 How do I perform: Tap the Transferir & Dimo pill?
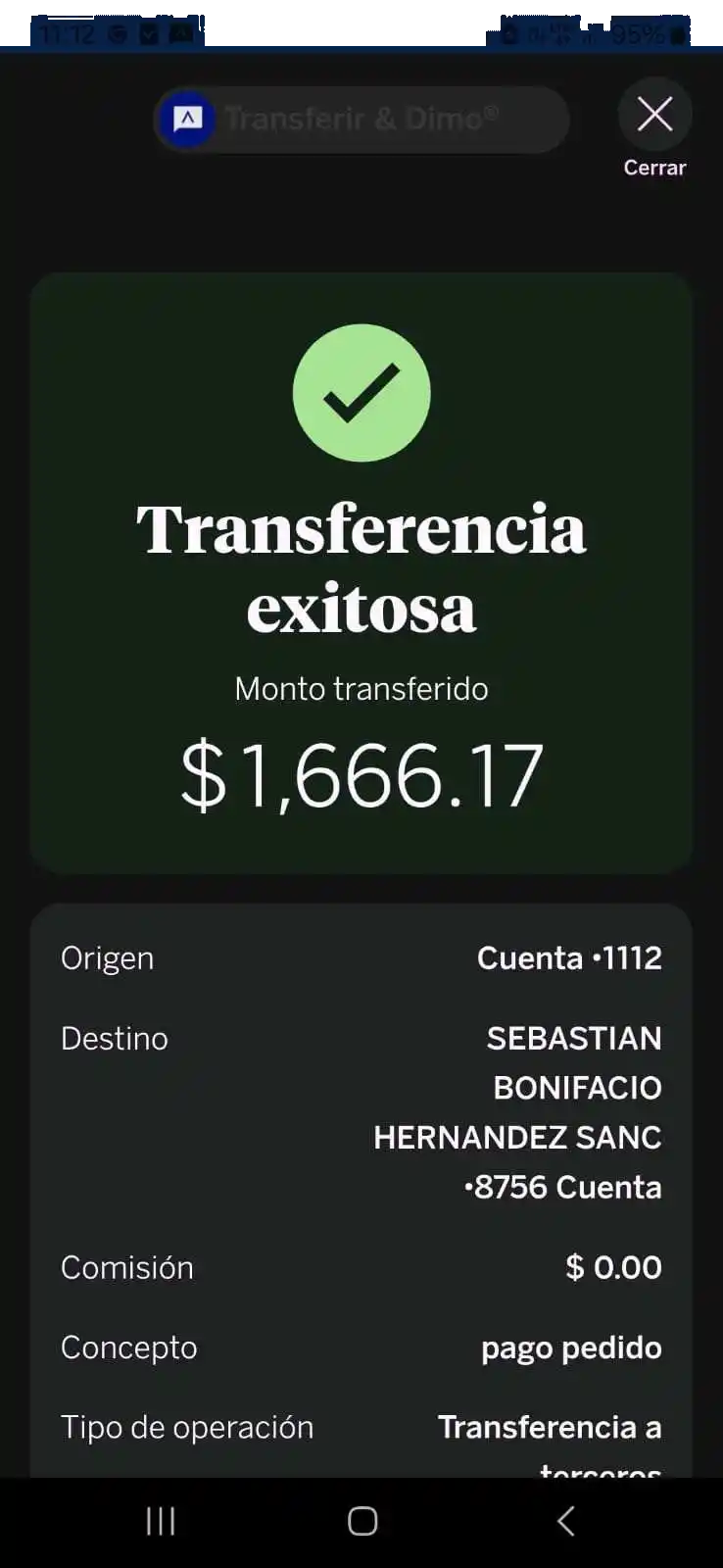coord(361,120)
